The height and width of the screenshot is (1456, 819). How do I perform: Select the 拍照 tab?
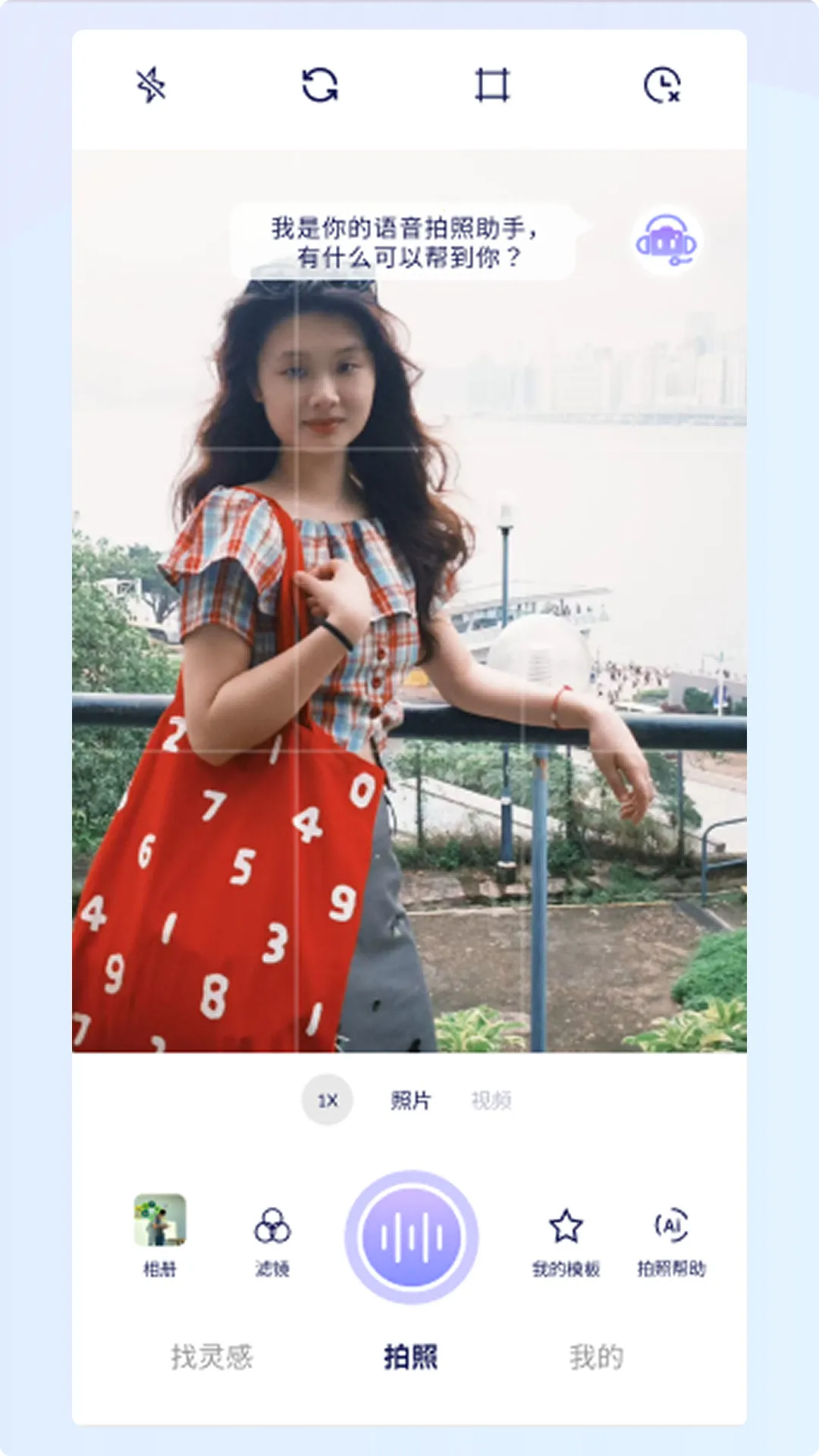tap(410, 1357)
